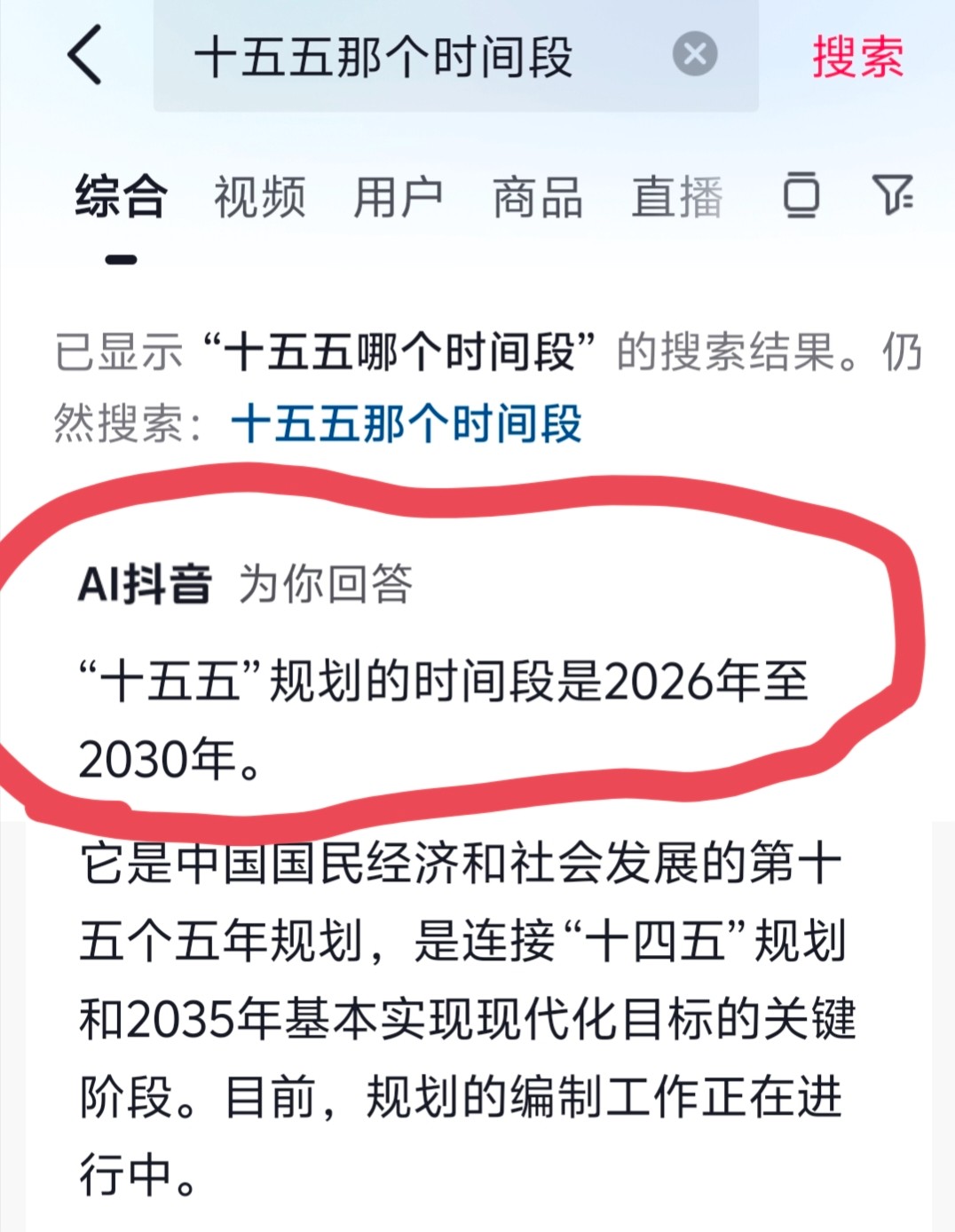Switch to the 直播 tab
955x1232 pixels.
click(677, 196)
